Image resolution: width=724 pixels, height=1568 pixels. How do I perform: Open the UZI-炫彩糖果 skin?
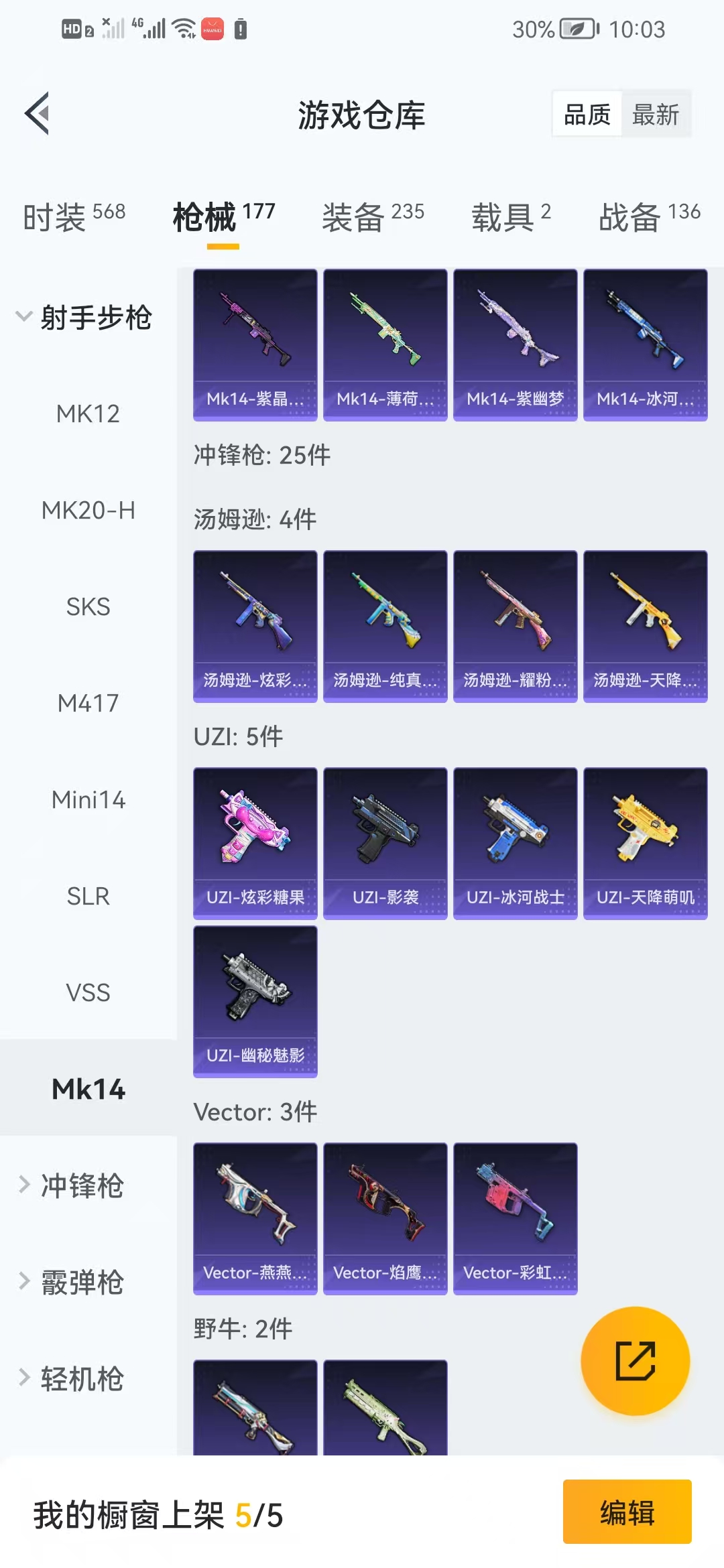click(255, 843)
